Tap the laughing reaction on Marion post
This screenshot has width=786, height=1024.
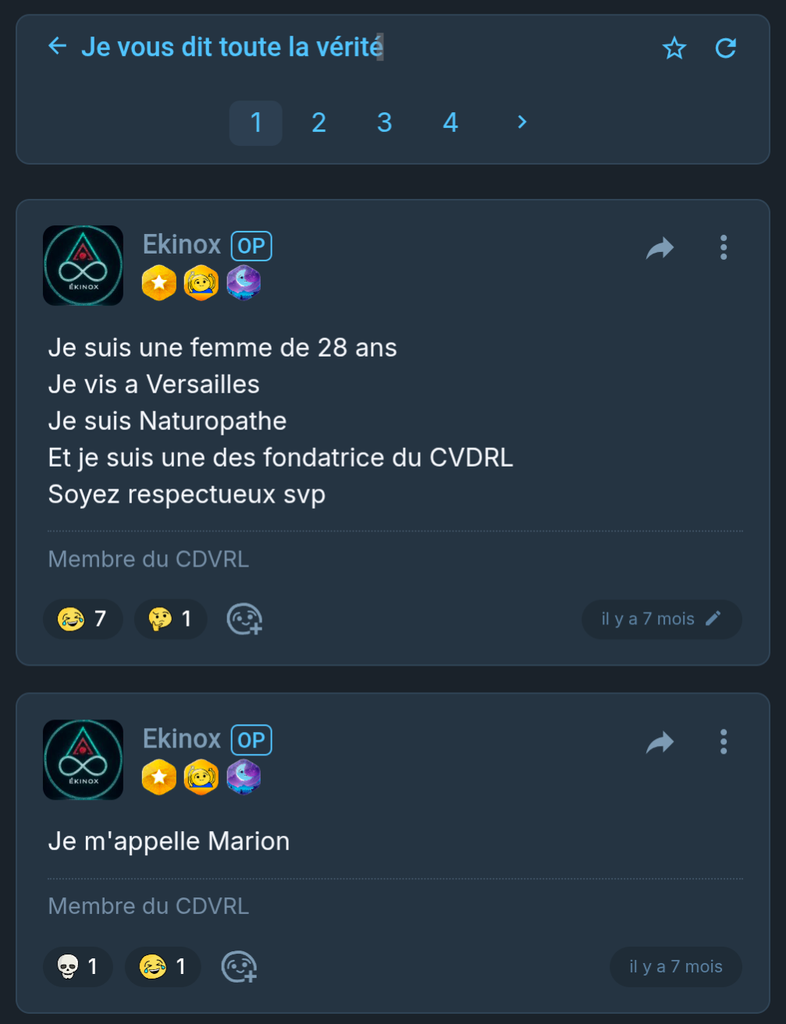[x=163, y=966]
